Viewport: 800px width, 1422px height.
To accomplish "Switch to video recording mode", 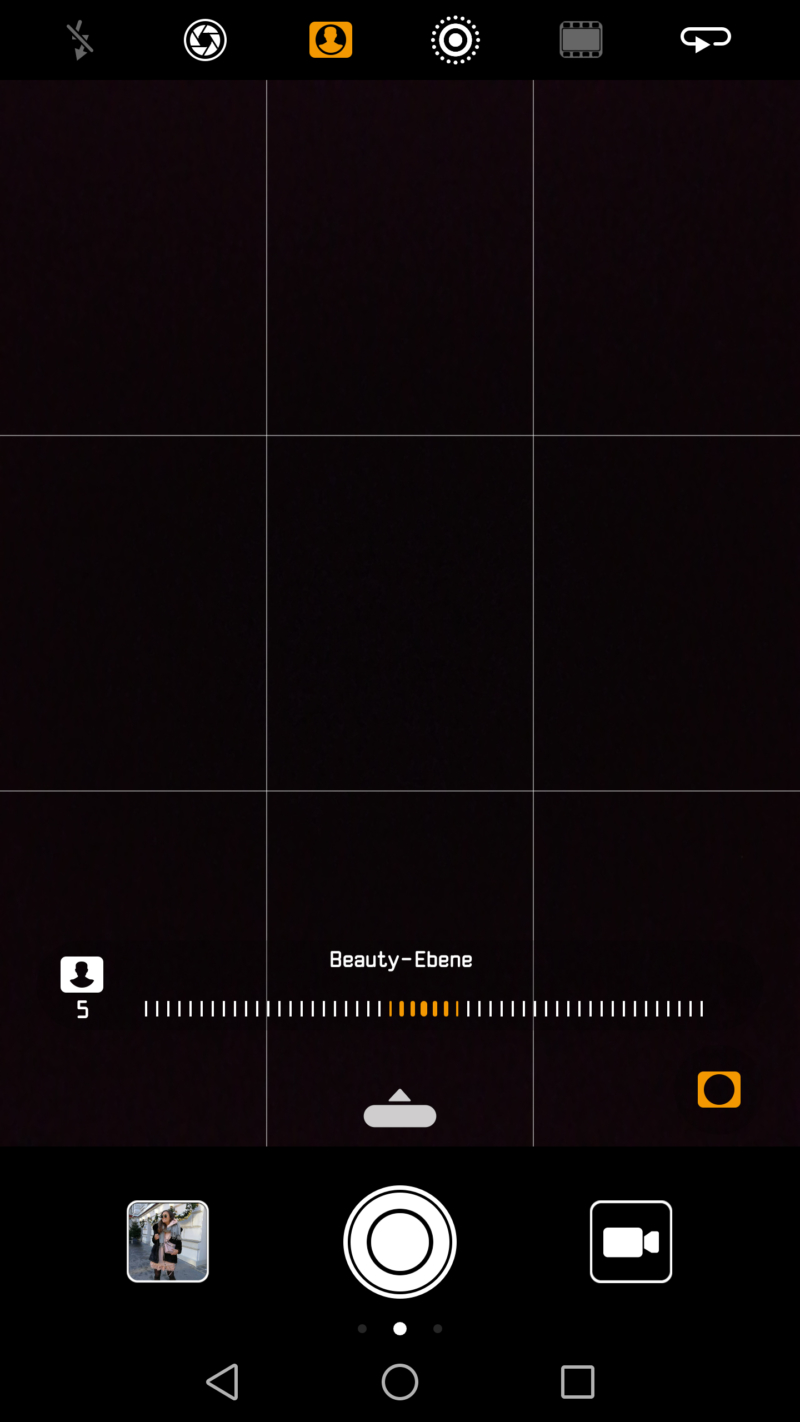I will (631, 1241).
